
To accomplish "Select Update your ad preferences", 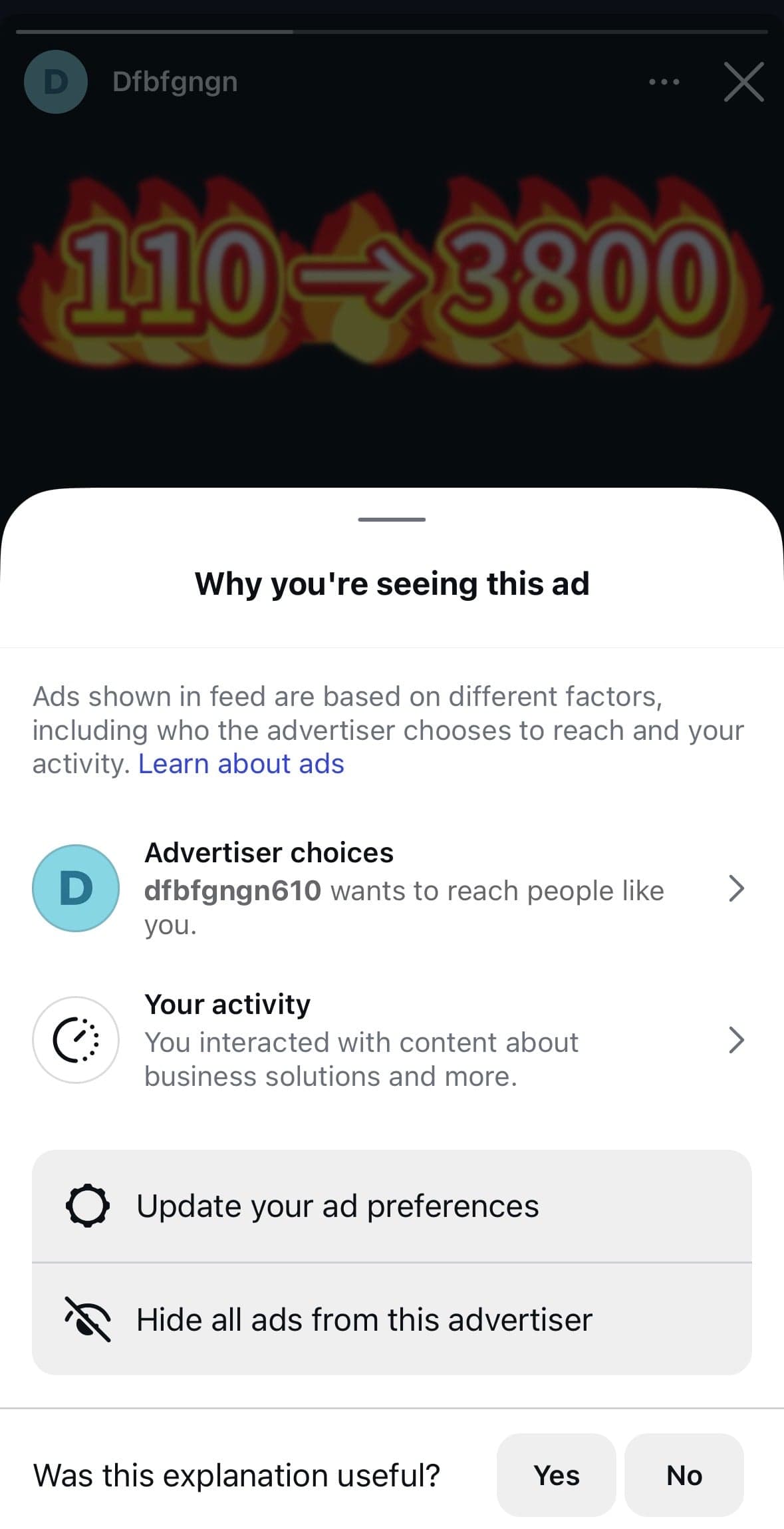I will pyautogui.click(x=392, y=1206).
